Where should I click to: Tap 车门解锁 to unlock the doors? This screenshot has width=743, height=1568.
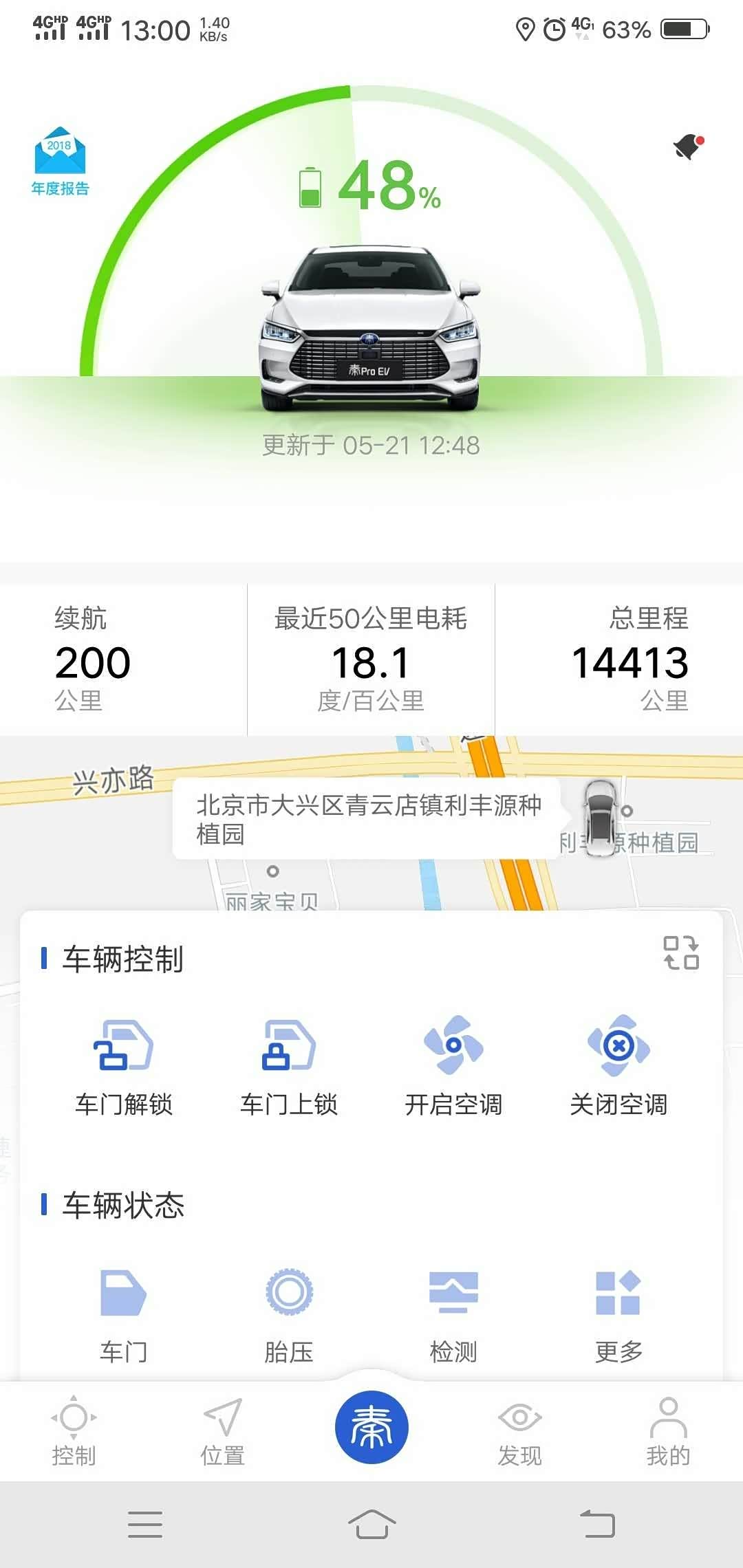(x=124, y=1067)
